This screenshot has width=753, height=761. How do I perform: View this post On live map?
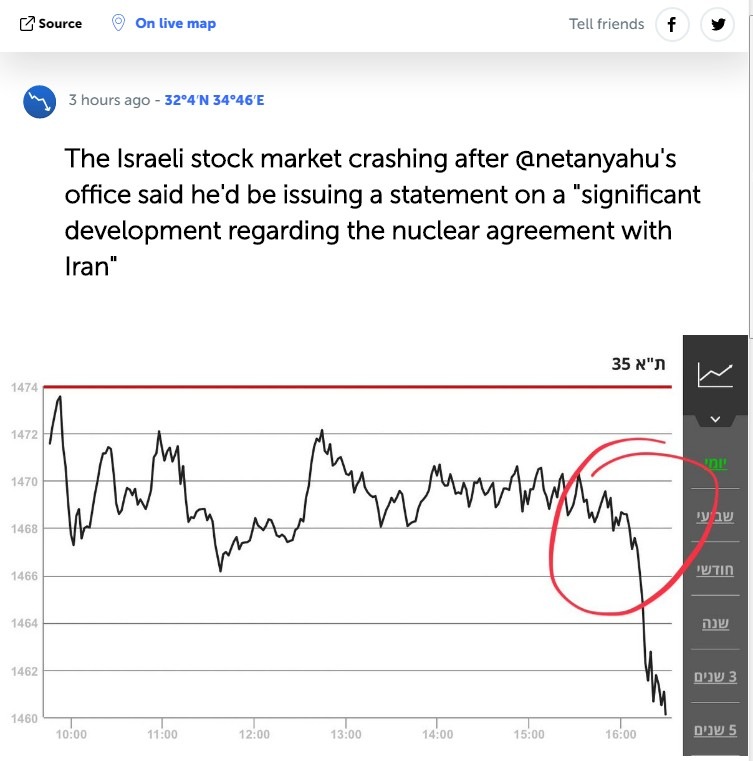pyautogui.click(x=165, y=23)
